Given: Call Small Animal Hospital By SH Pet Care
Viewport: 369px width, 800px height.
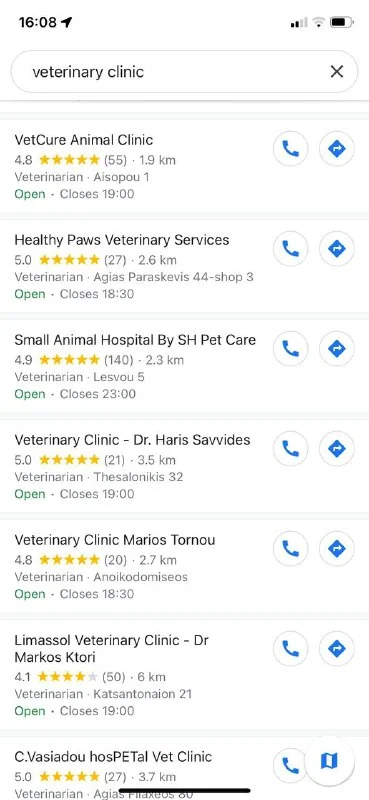Looking at the screenshot, I should coord(290,349).
